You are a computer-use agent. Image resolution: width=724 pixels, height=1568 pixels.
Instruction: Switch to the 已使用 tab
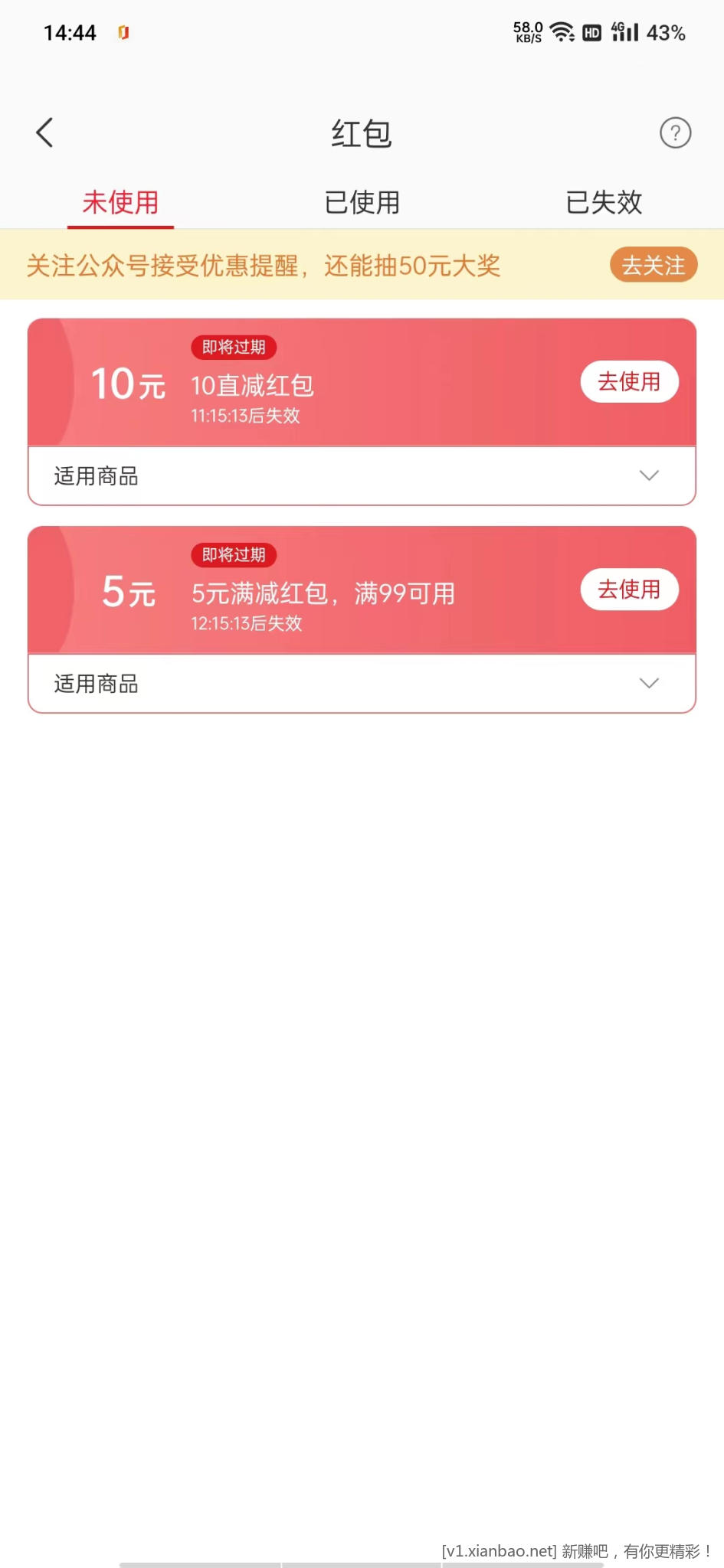(x=362, y=203)
